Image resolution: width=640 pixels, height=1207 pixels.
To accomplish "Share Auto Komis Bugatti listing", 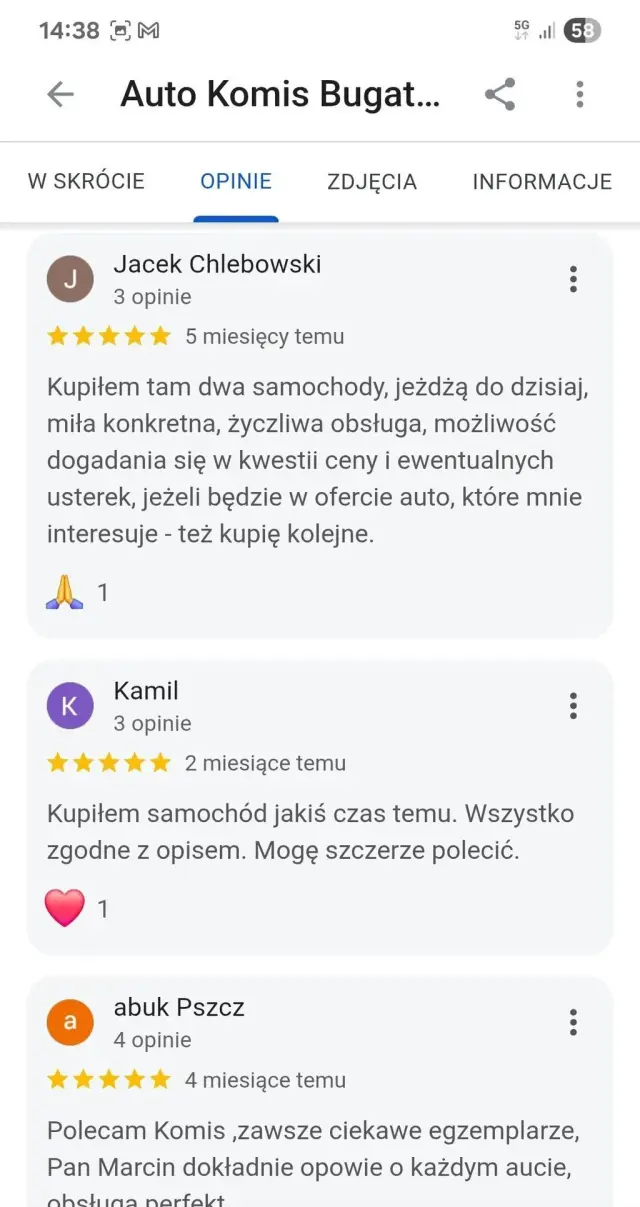I will pos(500,94).
